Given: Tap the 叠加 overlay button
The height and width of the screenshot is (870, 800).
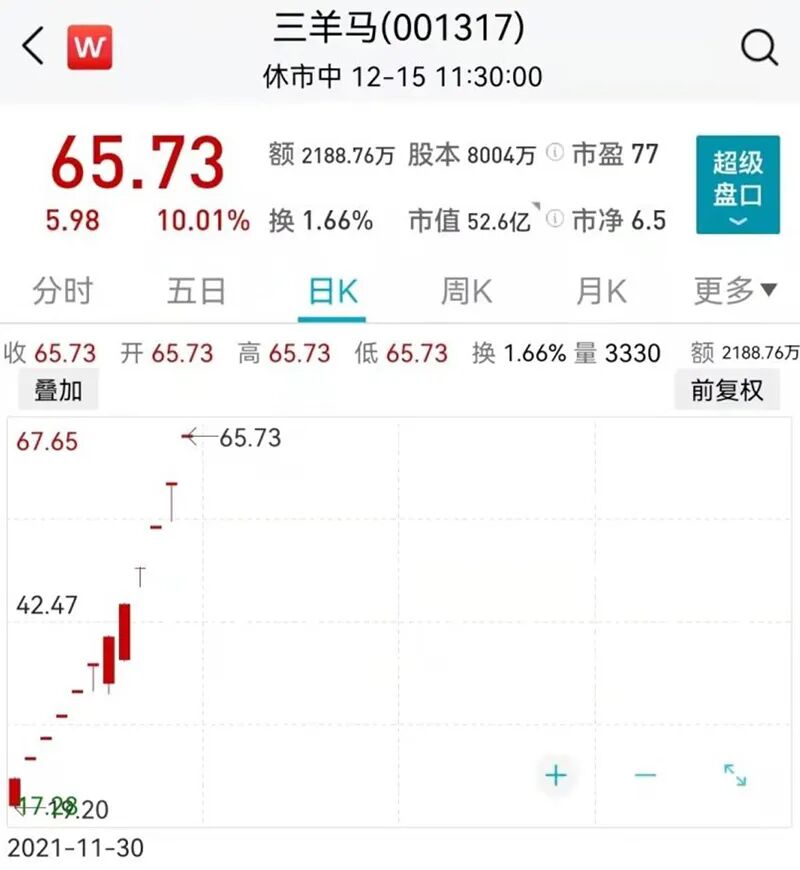Looking at the screenshot, I should (x=59, y=390).
